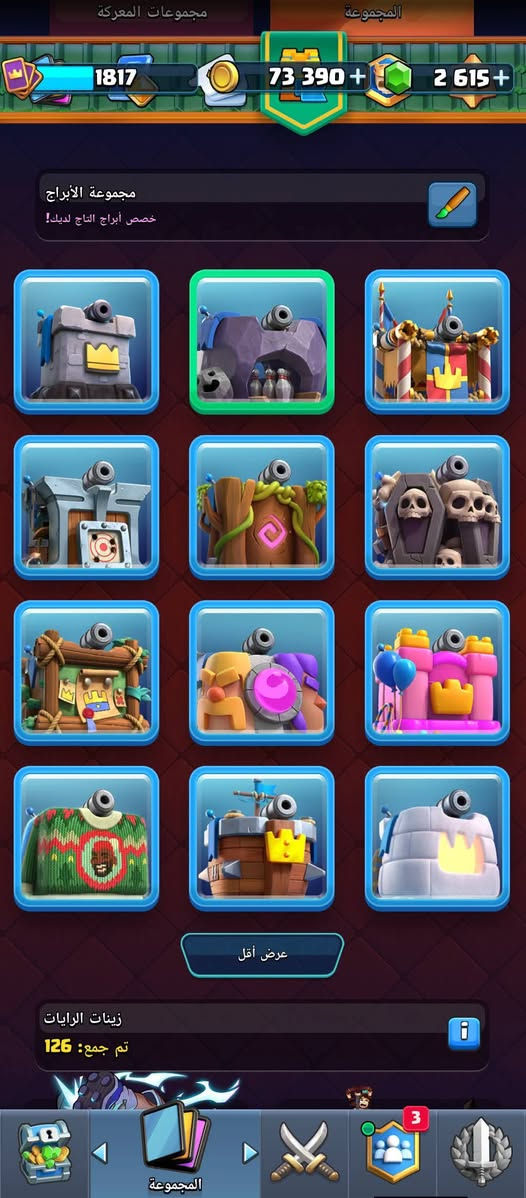Open the shop chest tab
The image size is (526, 1198).
[x=44, y=1153]
